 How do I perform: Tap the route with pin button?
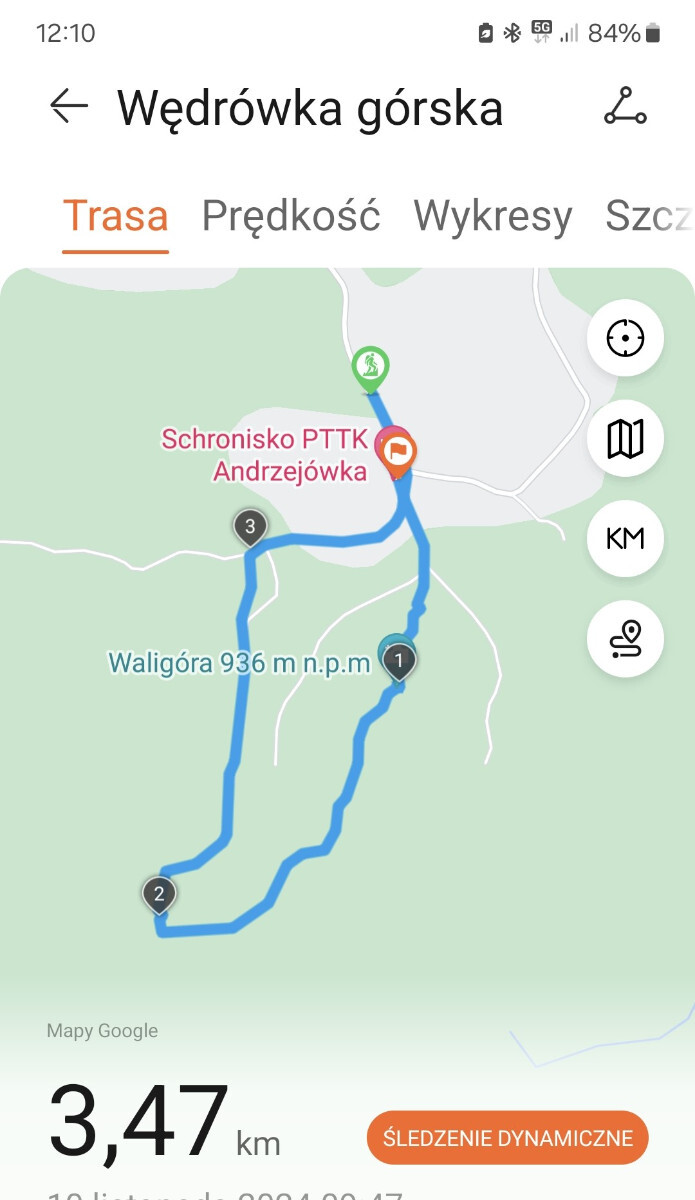pyautogui.click(x=626, y=639)
